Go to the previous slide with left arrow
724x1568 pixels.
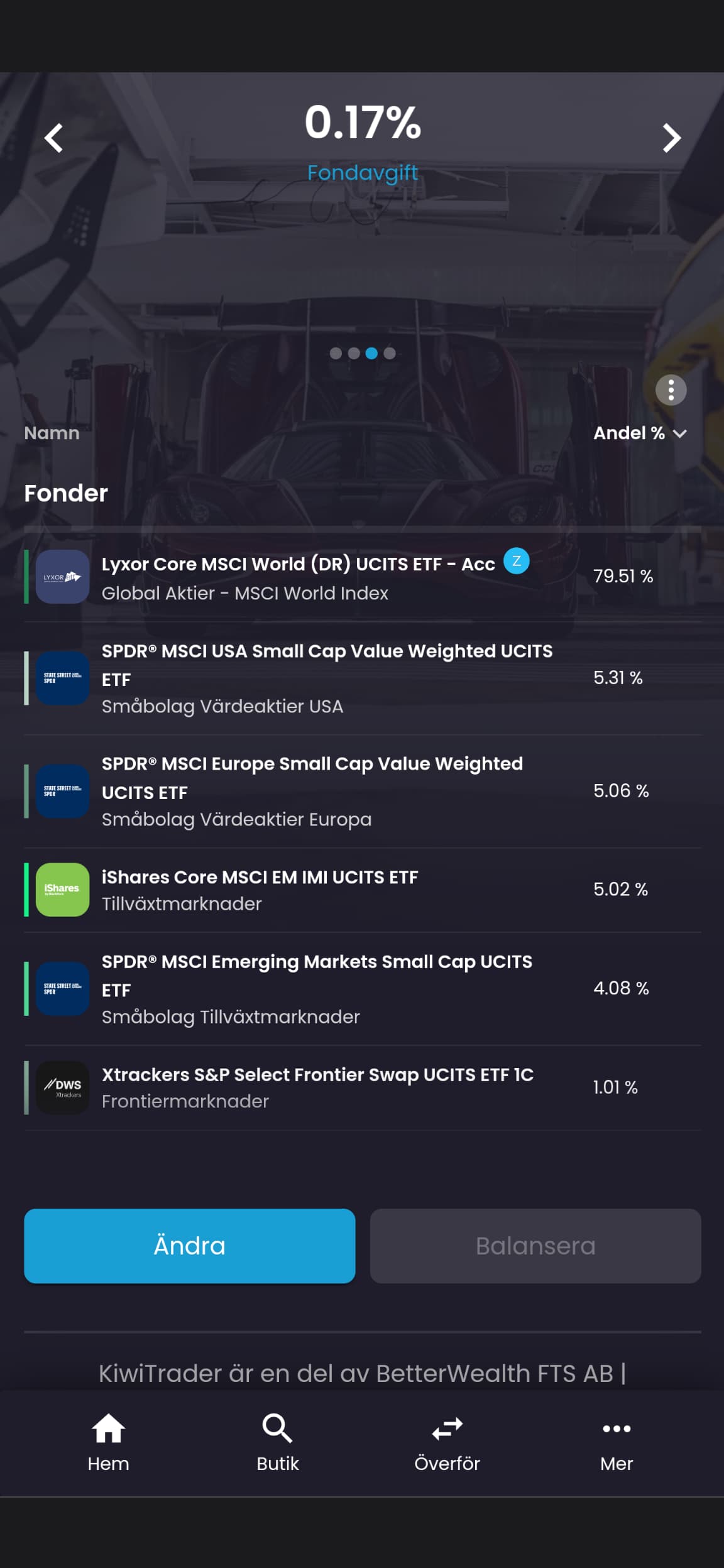click(x=54, y=138)
